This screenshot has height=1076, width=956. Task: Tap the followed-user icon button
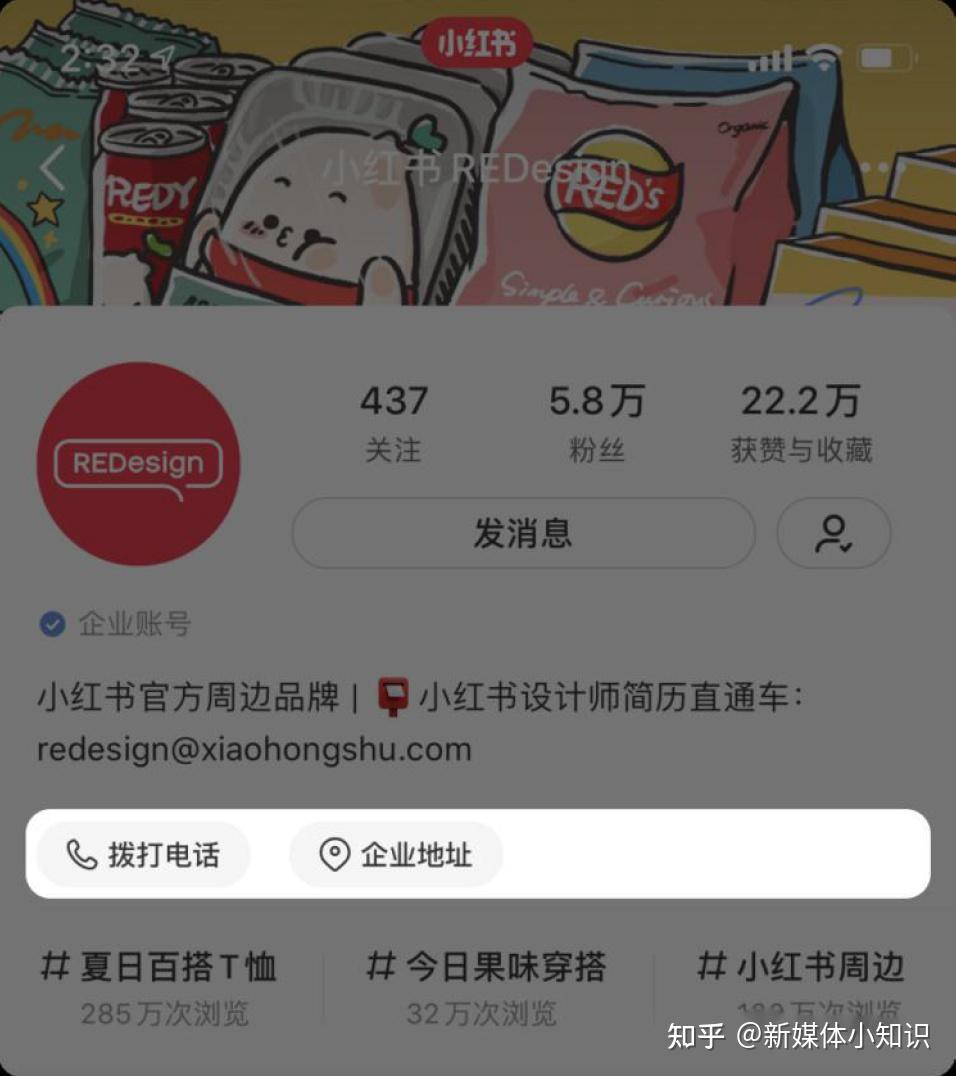click(x=833, y=533)
